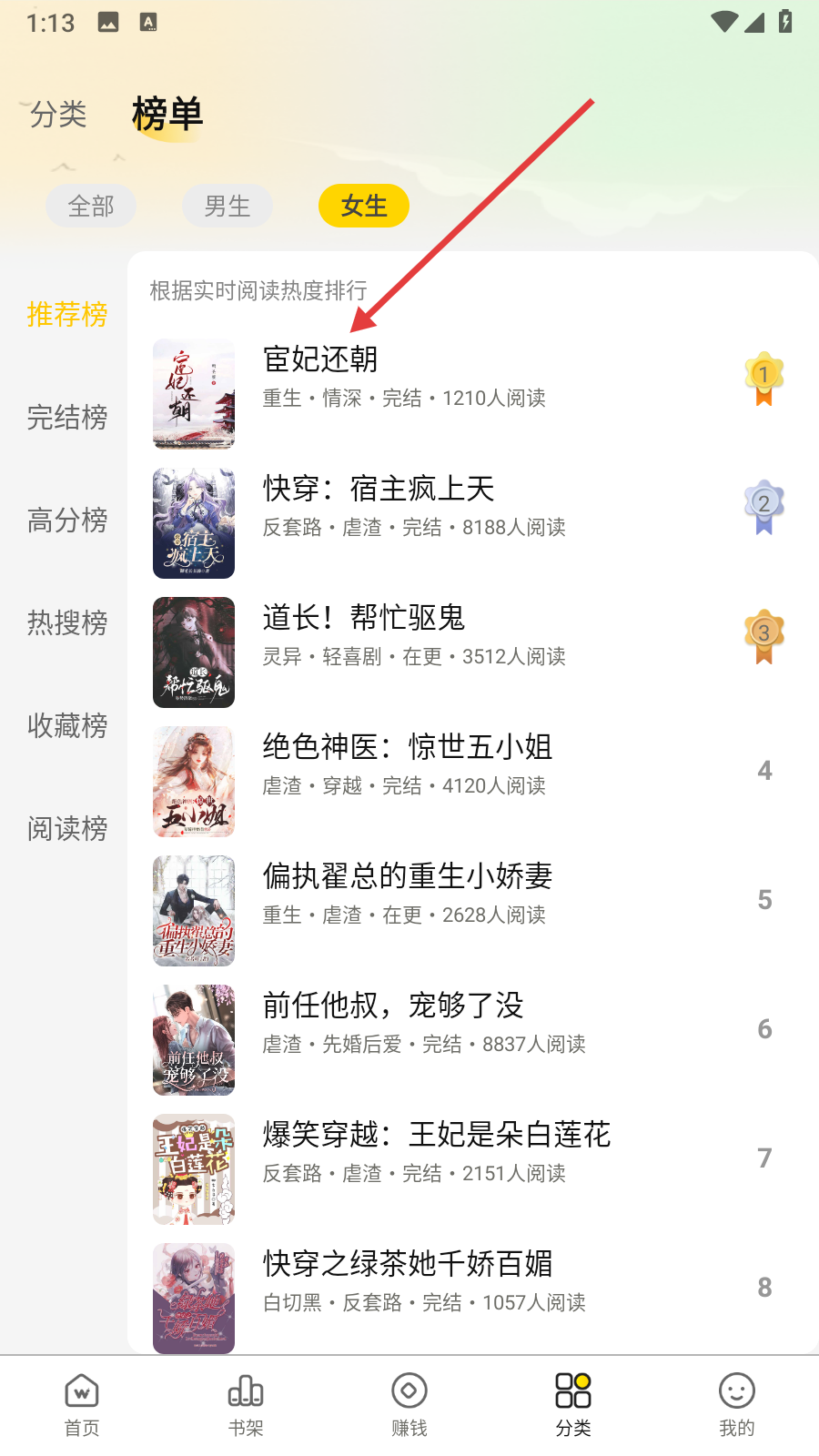Open the novel 前任他叔，宠够了没
Image resolution: width=819 pixels, height=1456 pixels.
point(393,1006)
